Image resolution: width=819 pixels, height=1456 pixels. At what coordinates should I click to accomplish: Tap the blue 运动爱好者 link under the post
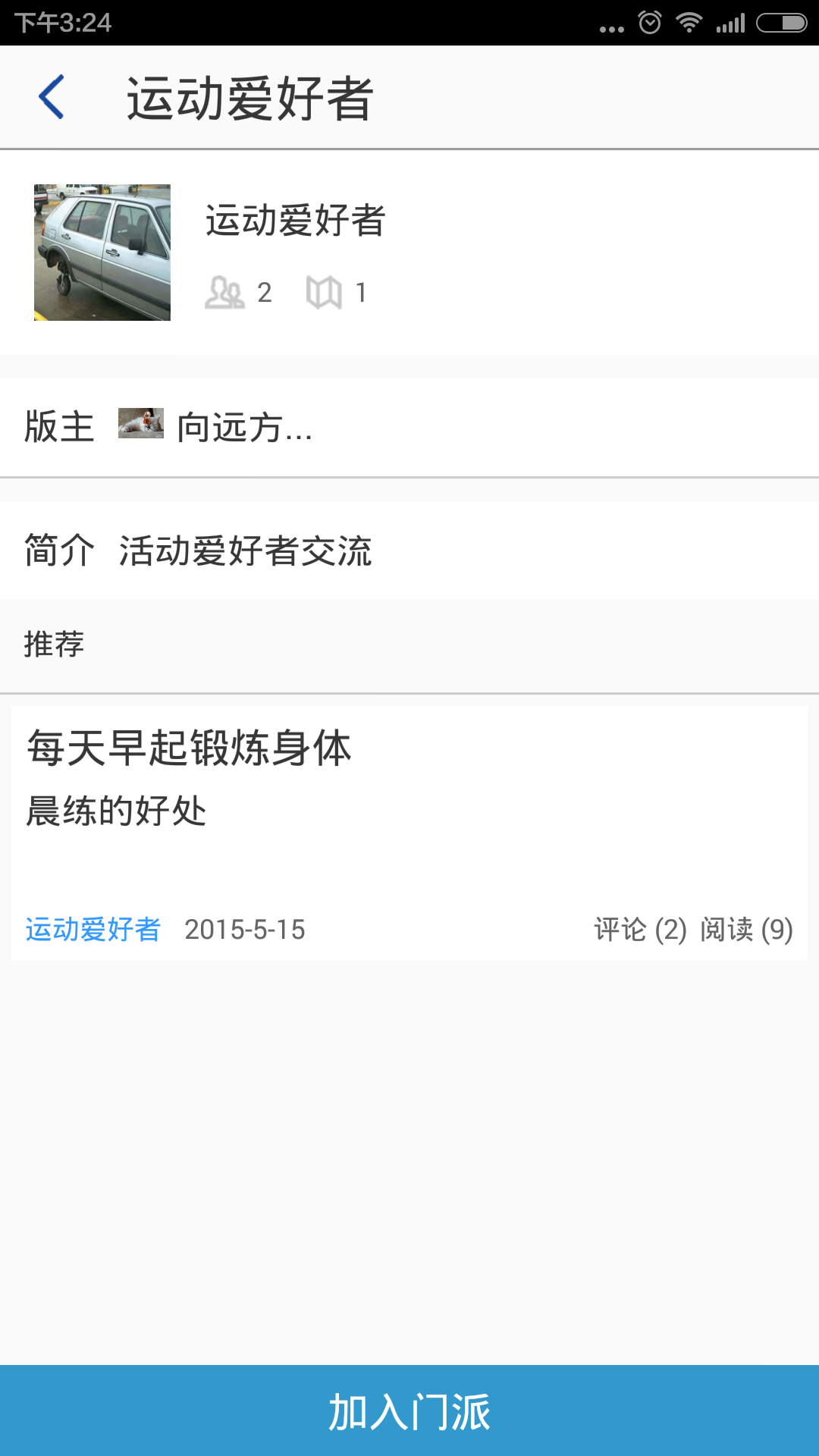tap(93, 929)
